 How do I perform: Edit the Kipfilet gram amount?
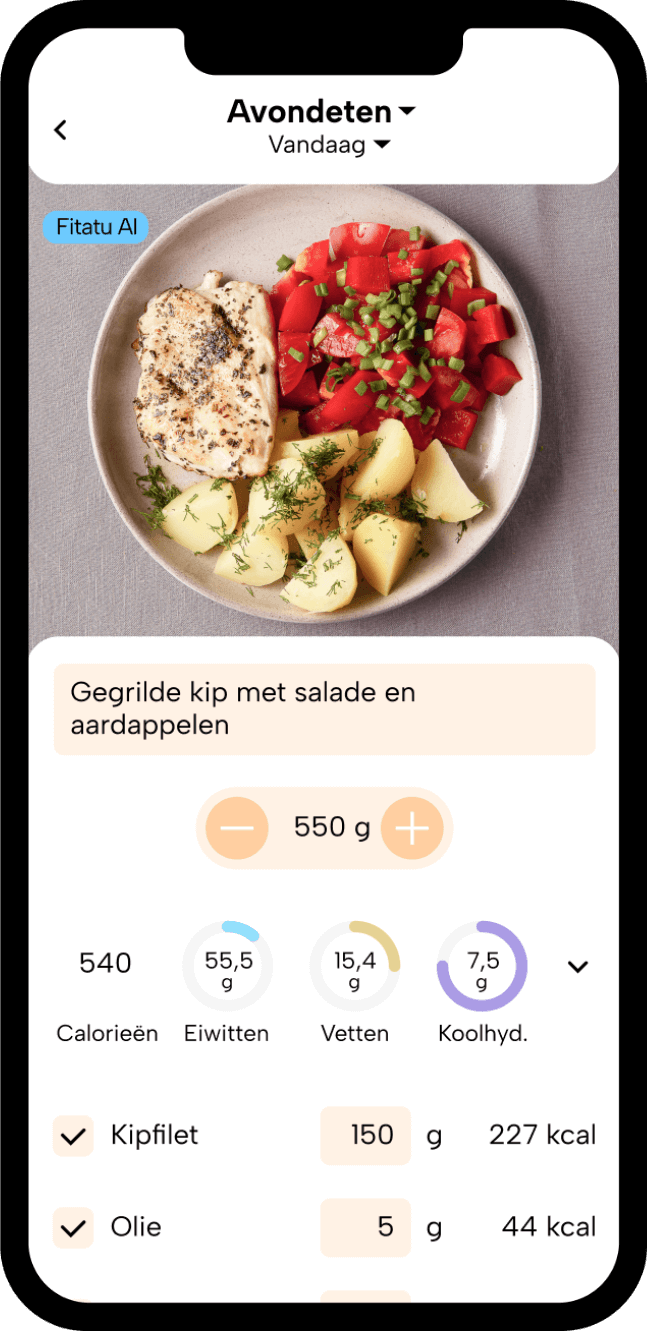[x=365, y=1136]
